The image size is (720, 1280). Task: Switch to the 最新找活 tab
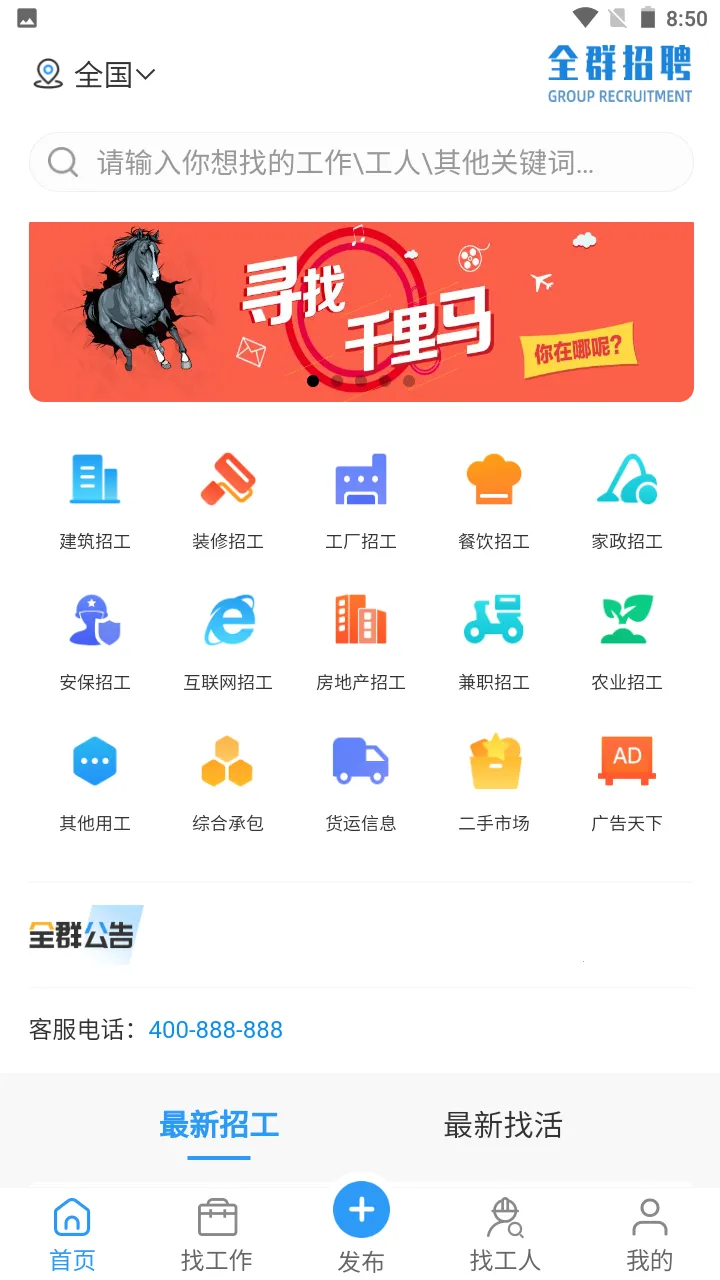pyautogui.click(x=503, y=1126)
